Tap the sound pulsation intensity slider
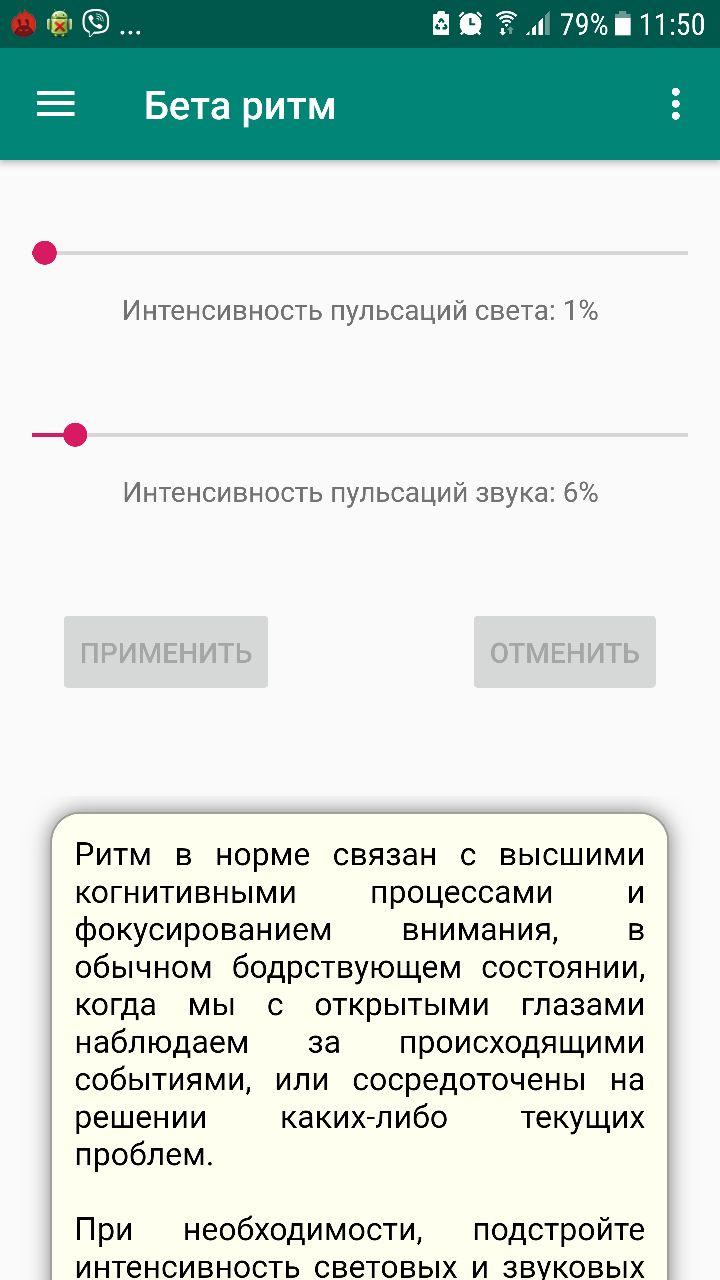Image resolution: width=720 pixels, height=1280 pixels. [x=360, y=435]
